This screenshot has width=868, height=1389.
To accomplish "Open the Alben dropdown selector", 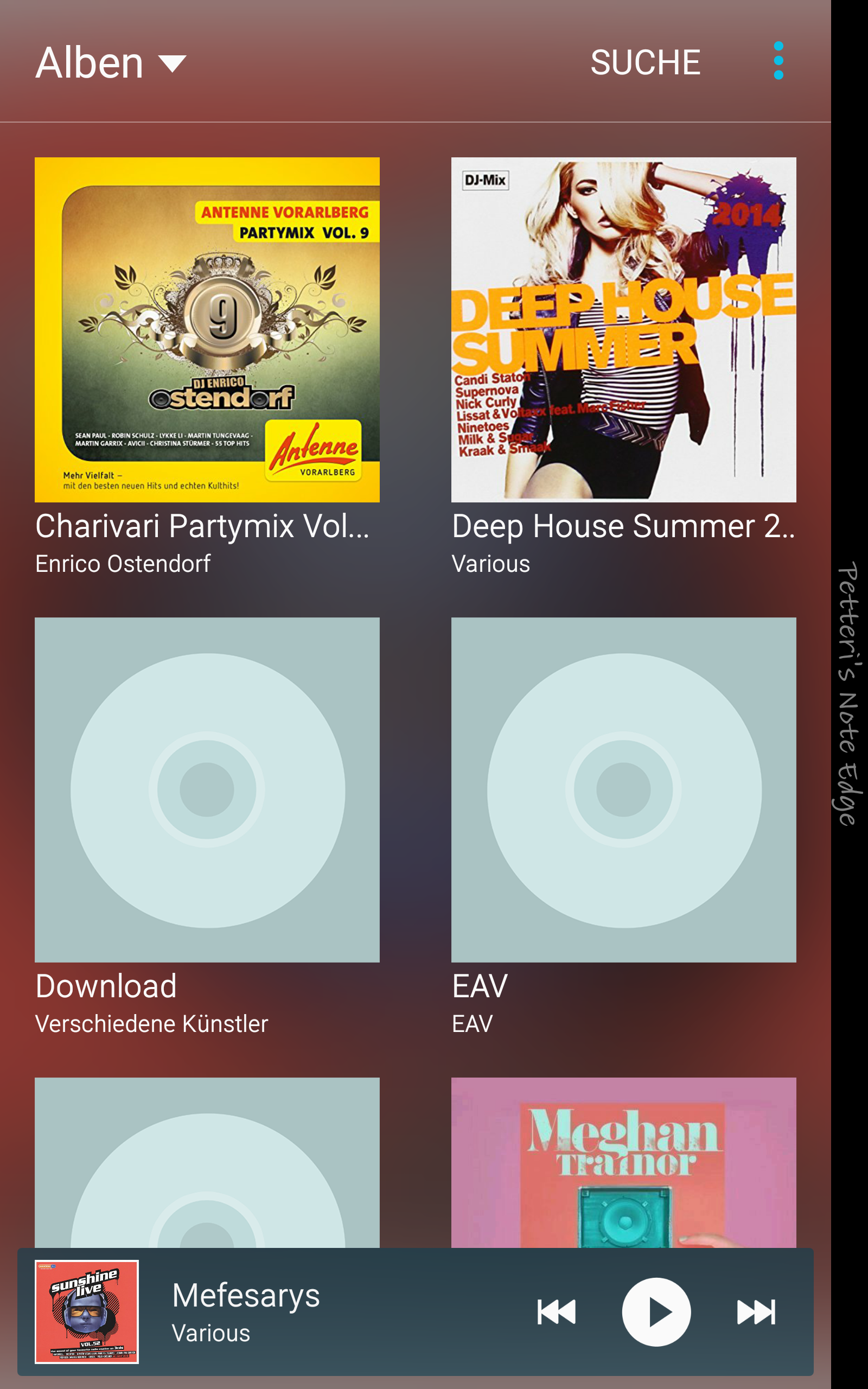I will [x=111, y=62].
